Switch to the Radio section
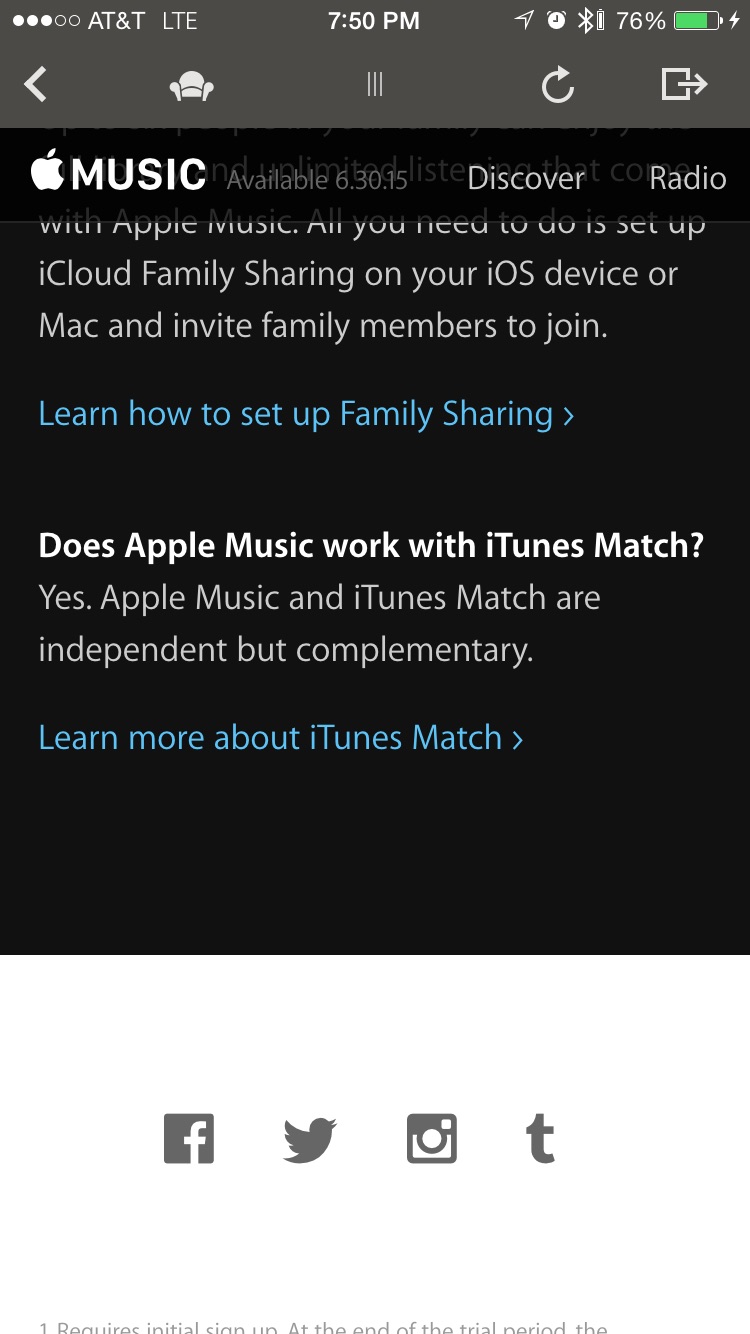750x1334 pixels. 688,178
